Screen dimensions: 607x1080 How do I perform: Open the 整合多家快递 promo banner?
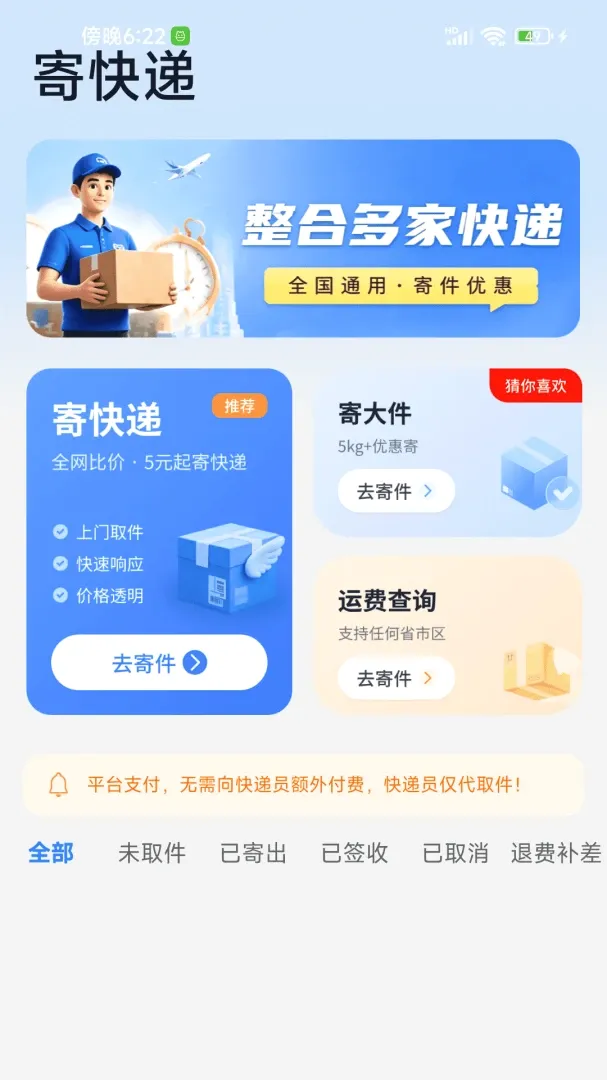click(x=303, y=238)
